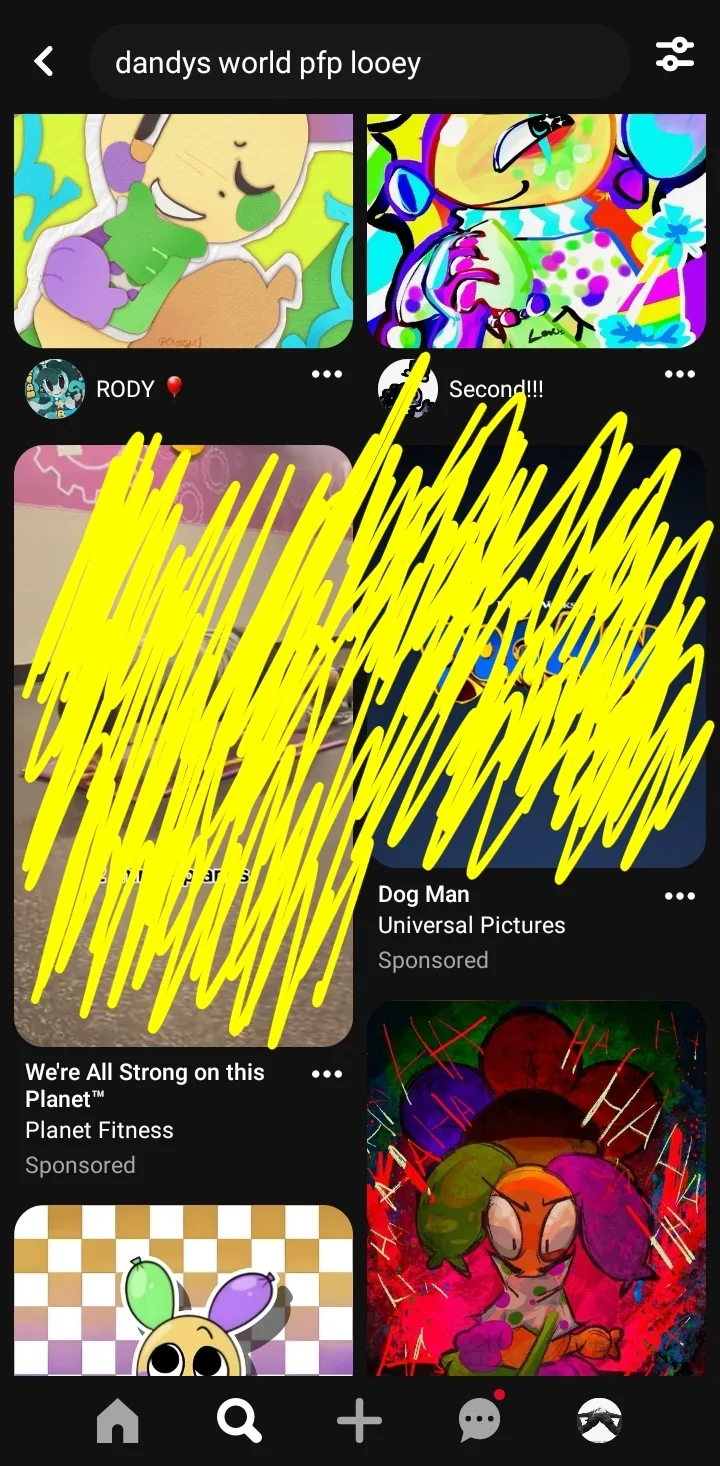
Task: Go back using the top-left arrow
Action: point(44,62)
